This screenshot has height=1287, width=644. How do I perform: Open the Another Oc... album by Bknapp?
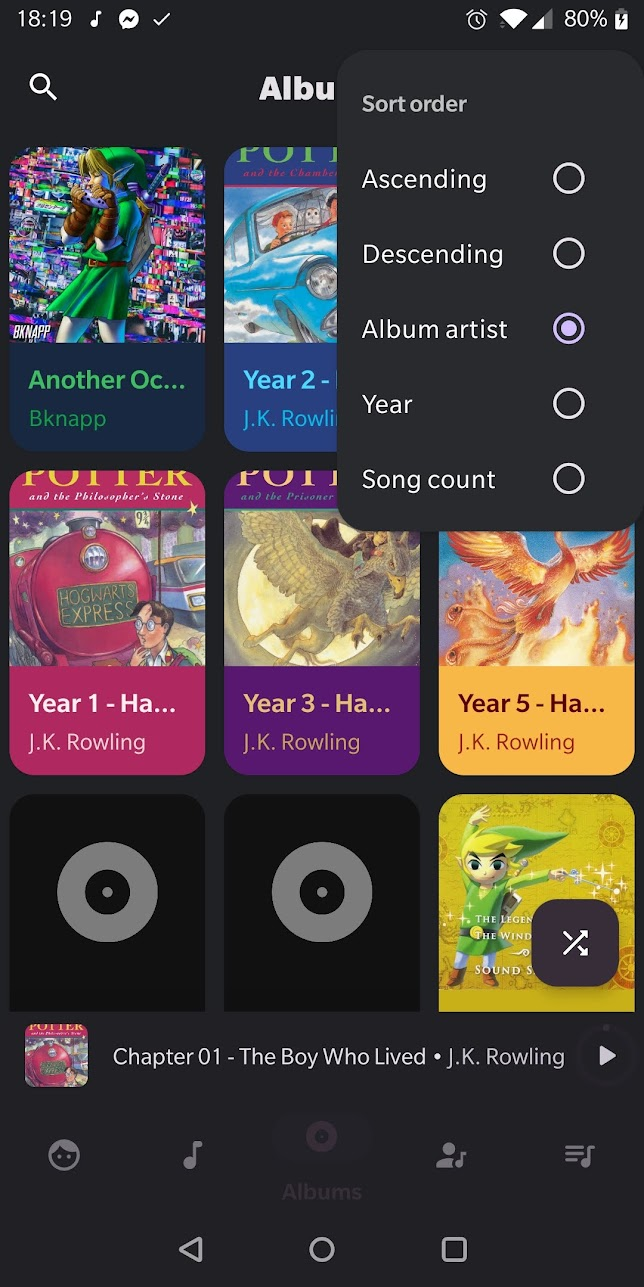pos(107,298)
